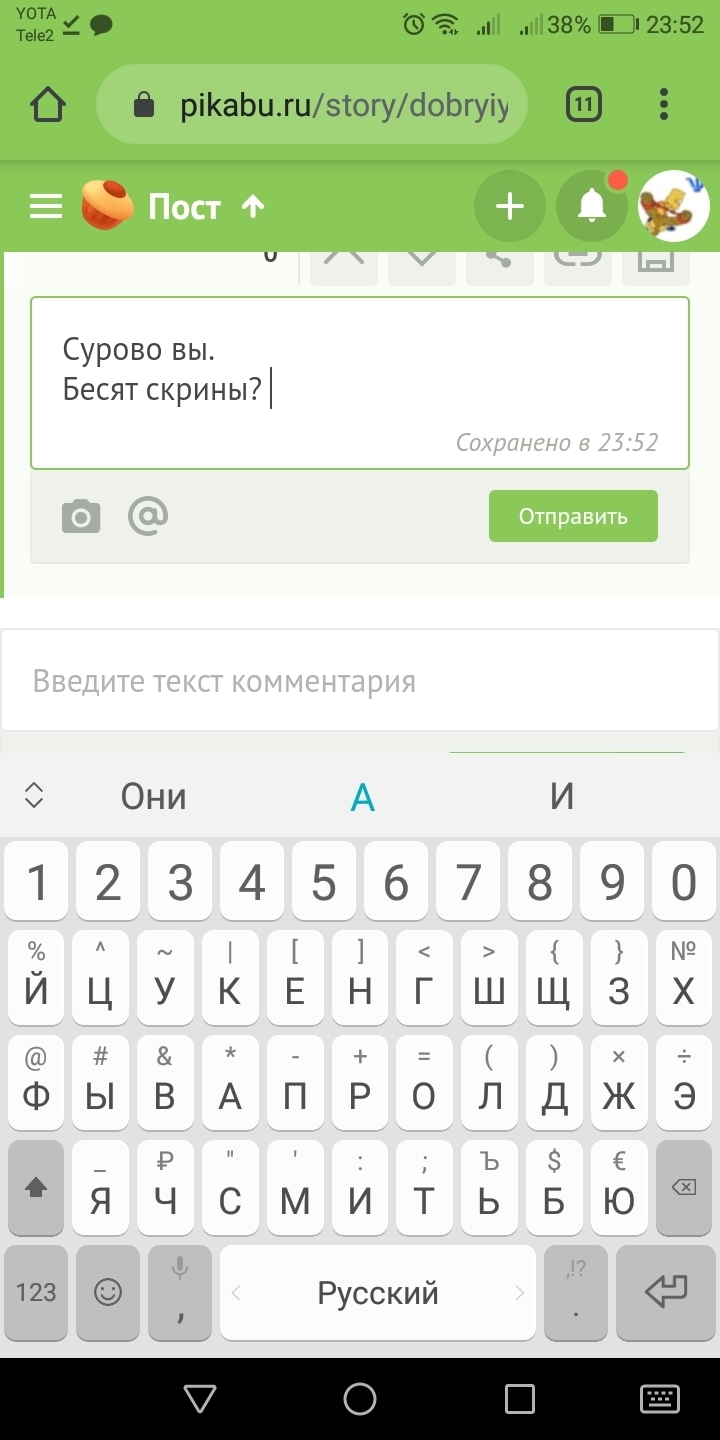Tap the Отправить button
720x1440 pixels.
tap(573, 516)
